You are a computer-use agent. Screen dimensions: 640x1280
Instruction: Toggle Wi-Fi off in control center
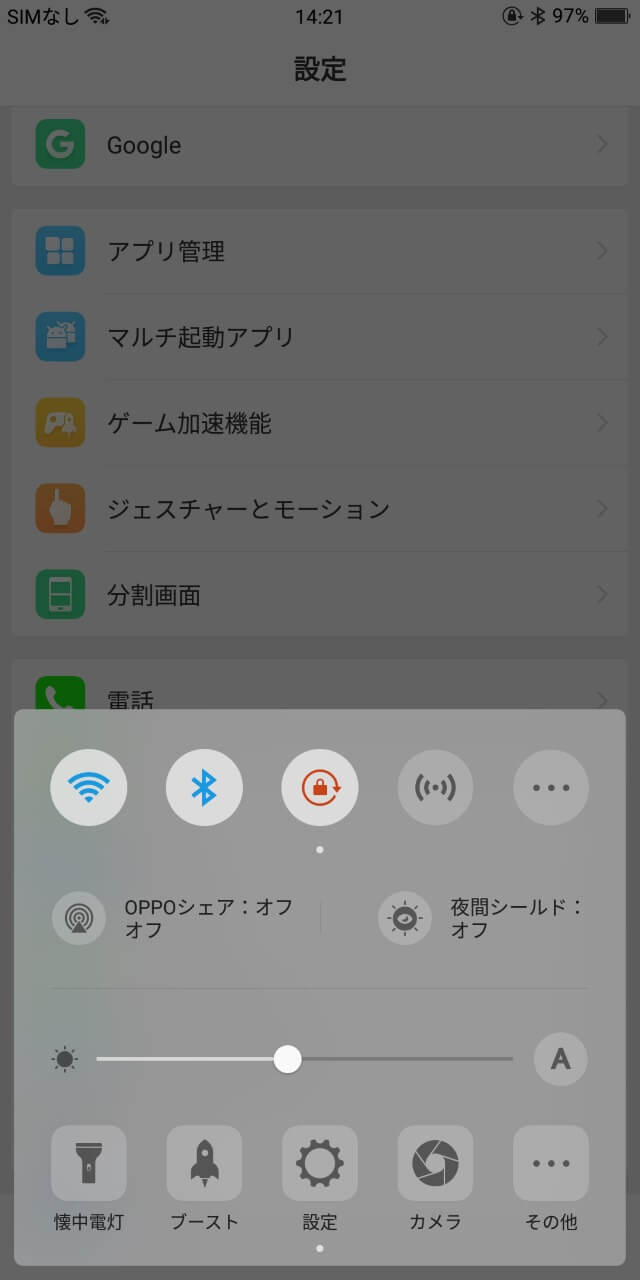(89, 787)
